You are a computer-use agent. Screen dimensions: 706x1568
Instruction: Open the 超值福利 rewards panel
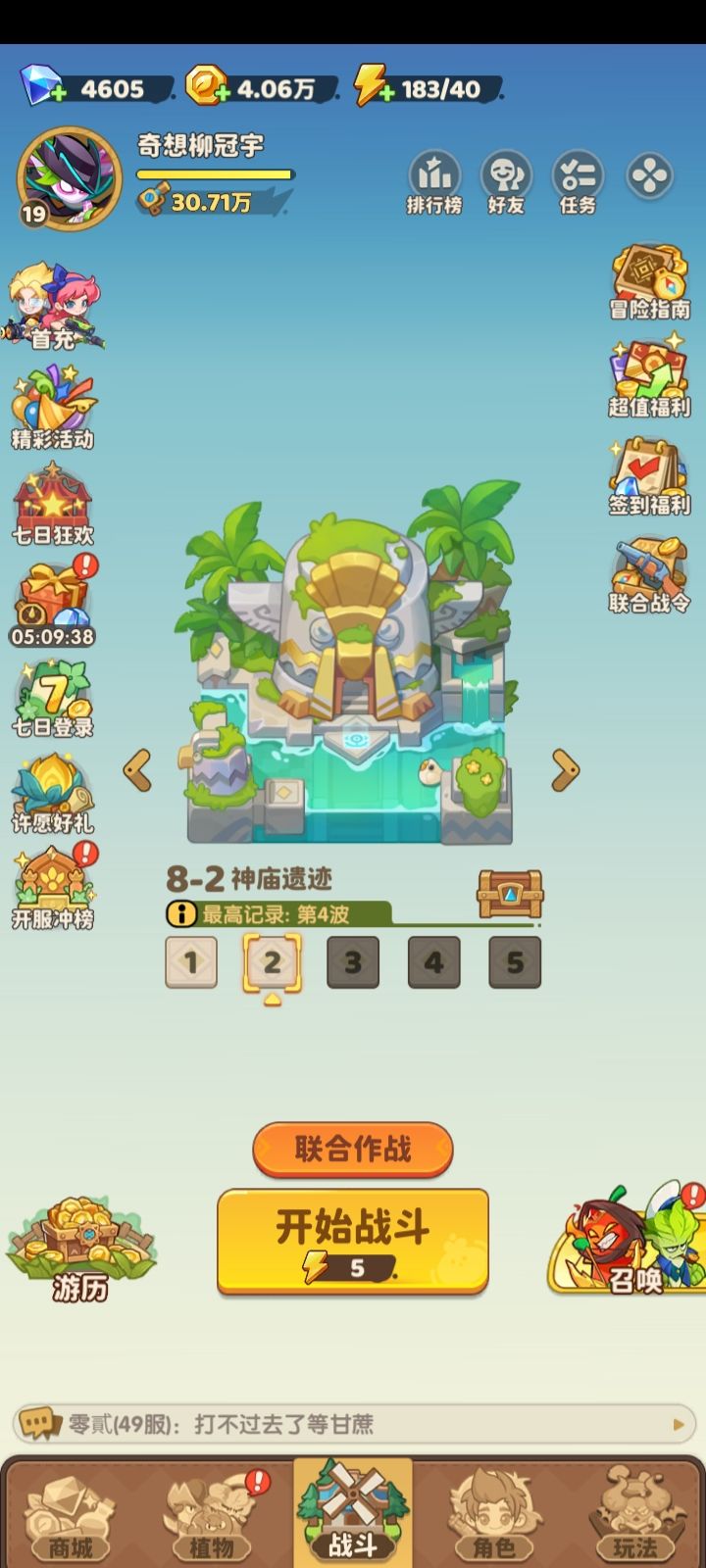(x=648, y=377)
